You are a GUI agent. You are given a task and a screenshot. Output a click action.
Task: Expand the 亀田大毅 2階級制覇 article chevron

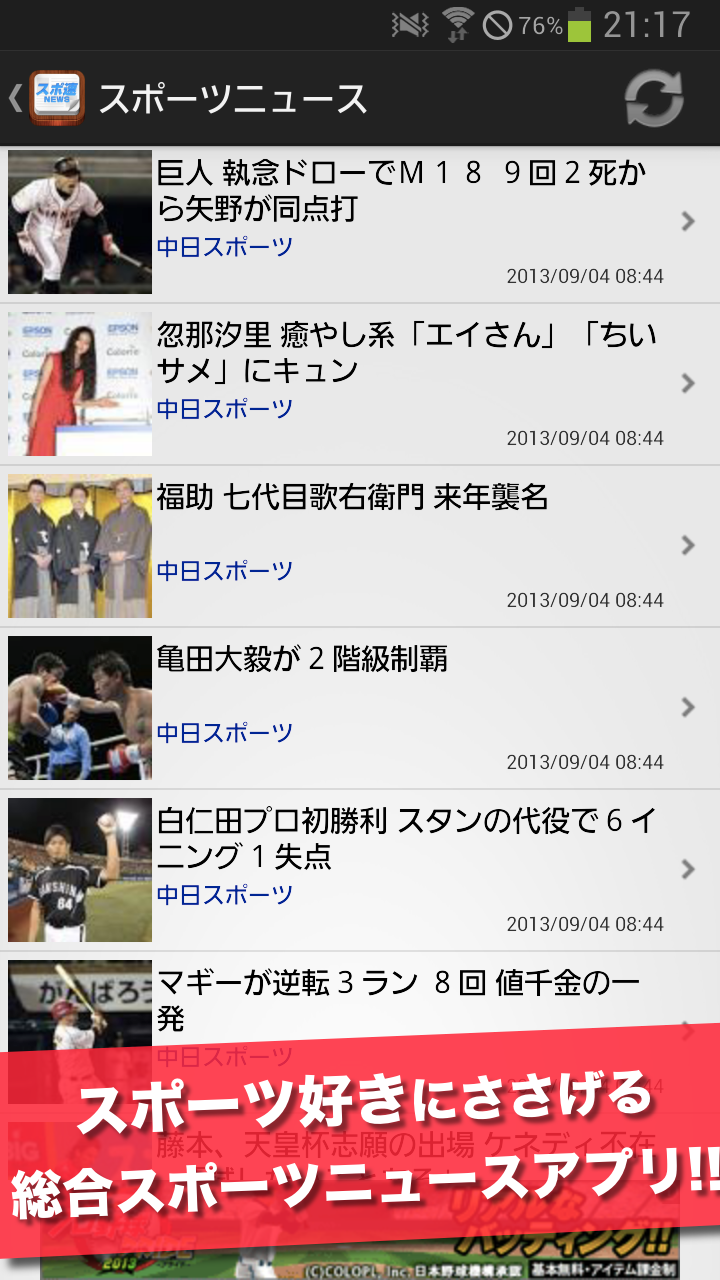[x=689, y=706]
